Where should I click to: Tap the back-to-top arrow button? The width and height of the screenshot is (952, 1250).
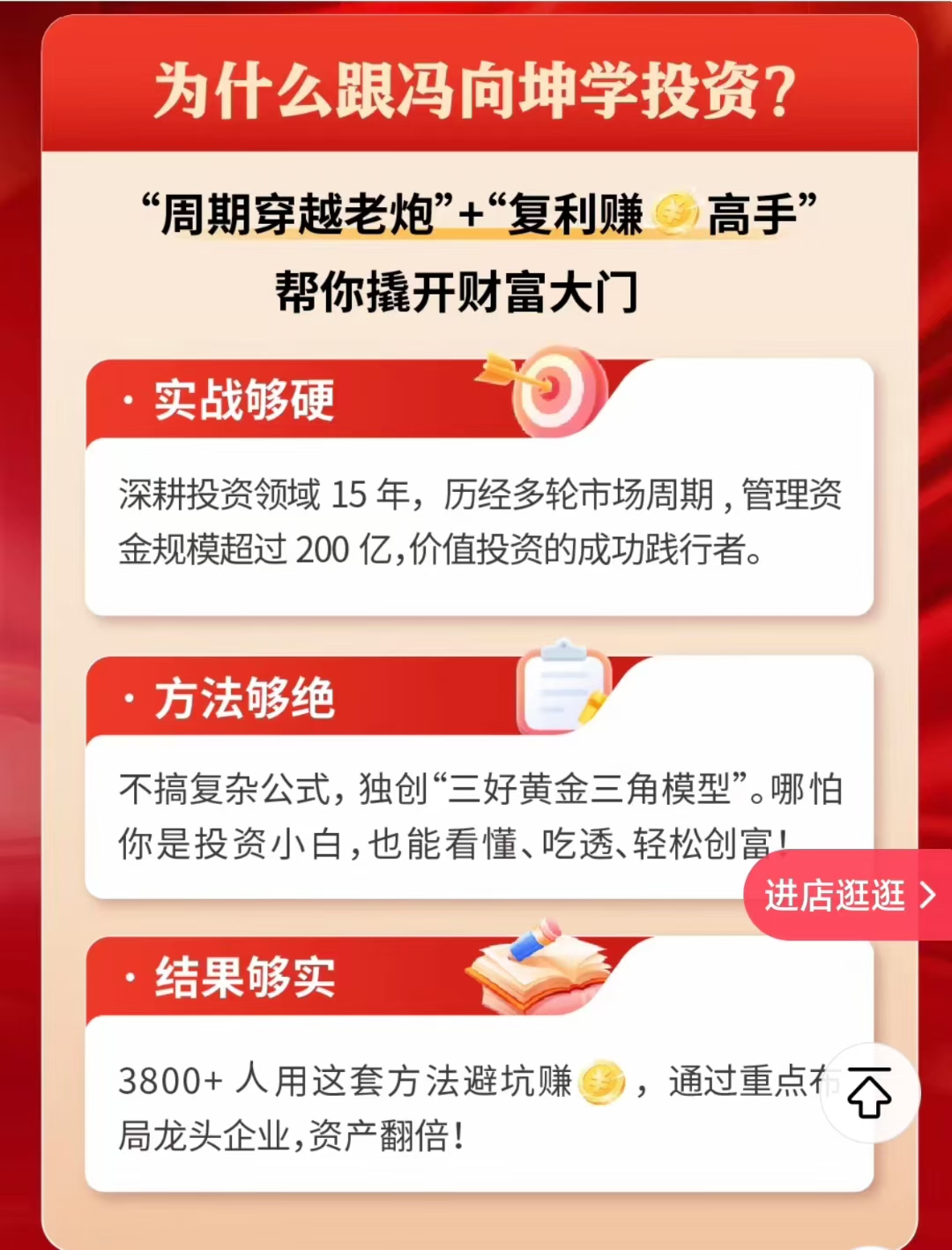[869, 1093]
